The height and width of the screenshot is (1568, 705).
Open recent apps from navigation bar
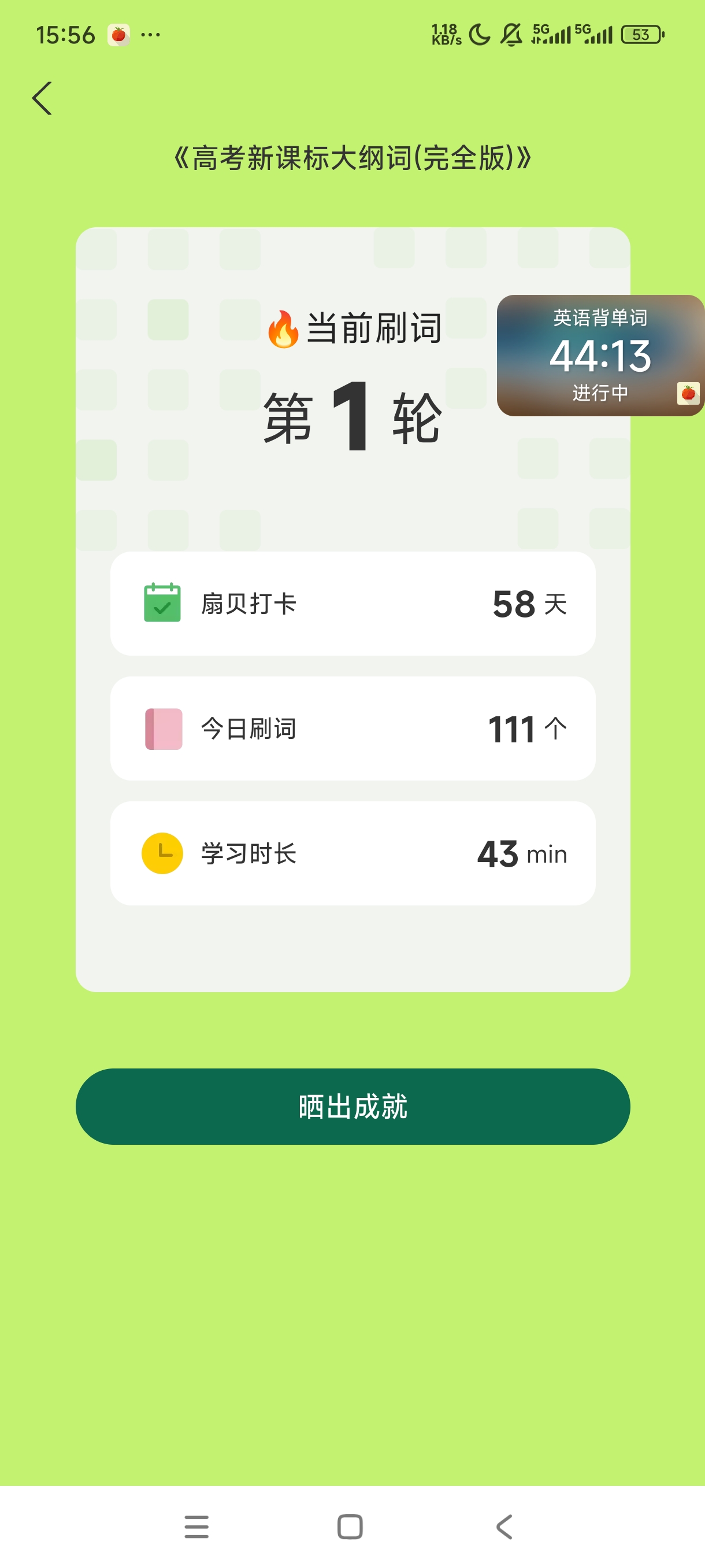196,1526
